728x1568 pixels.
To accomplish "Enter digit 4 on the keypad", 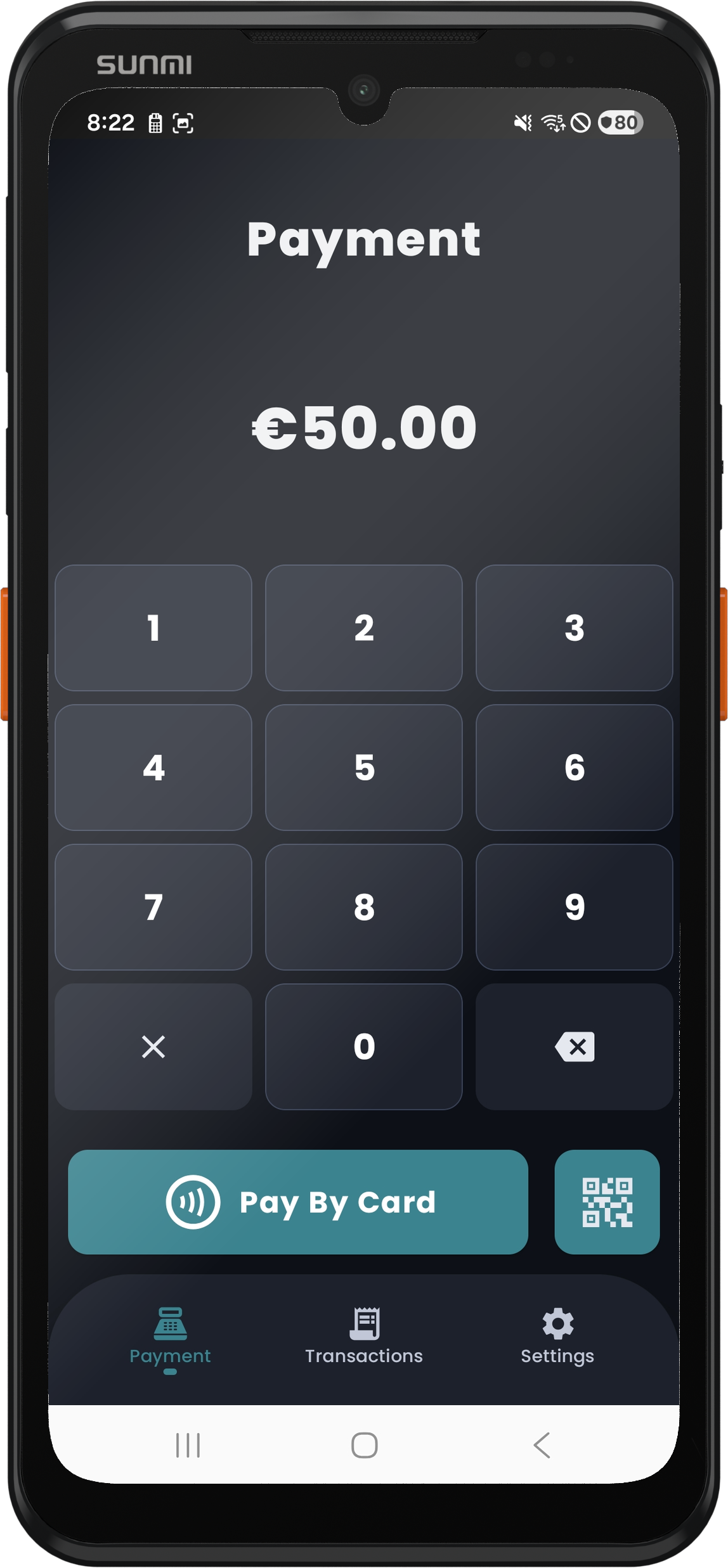I will pos(153,768).
